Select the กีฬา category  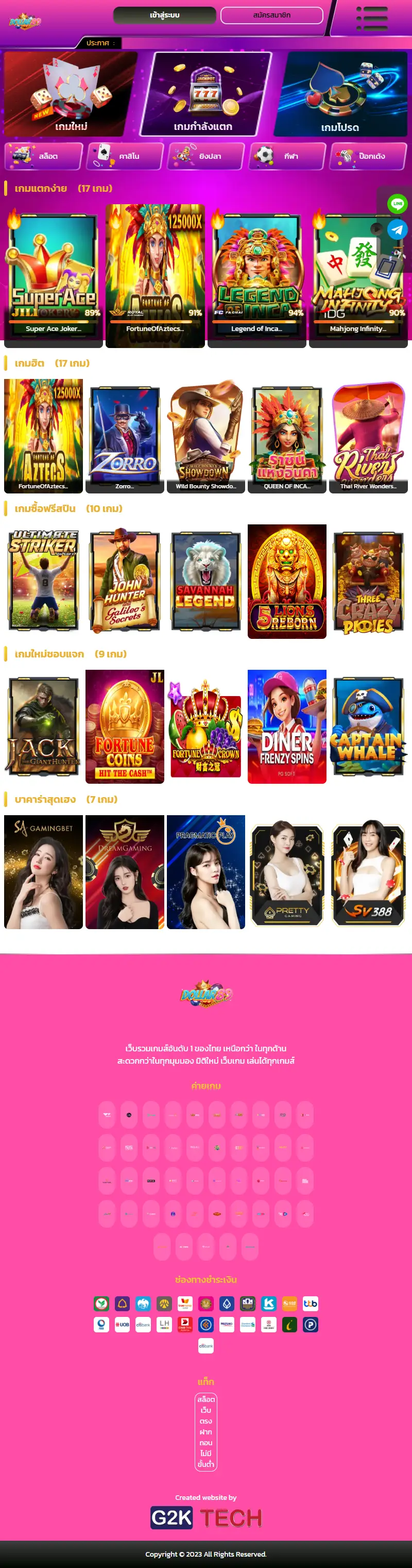287,156
